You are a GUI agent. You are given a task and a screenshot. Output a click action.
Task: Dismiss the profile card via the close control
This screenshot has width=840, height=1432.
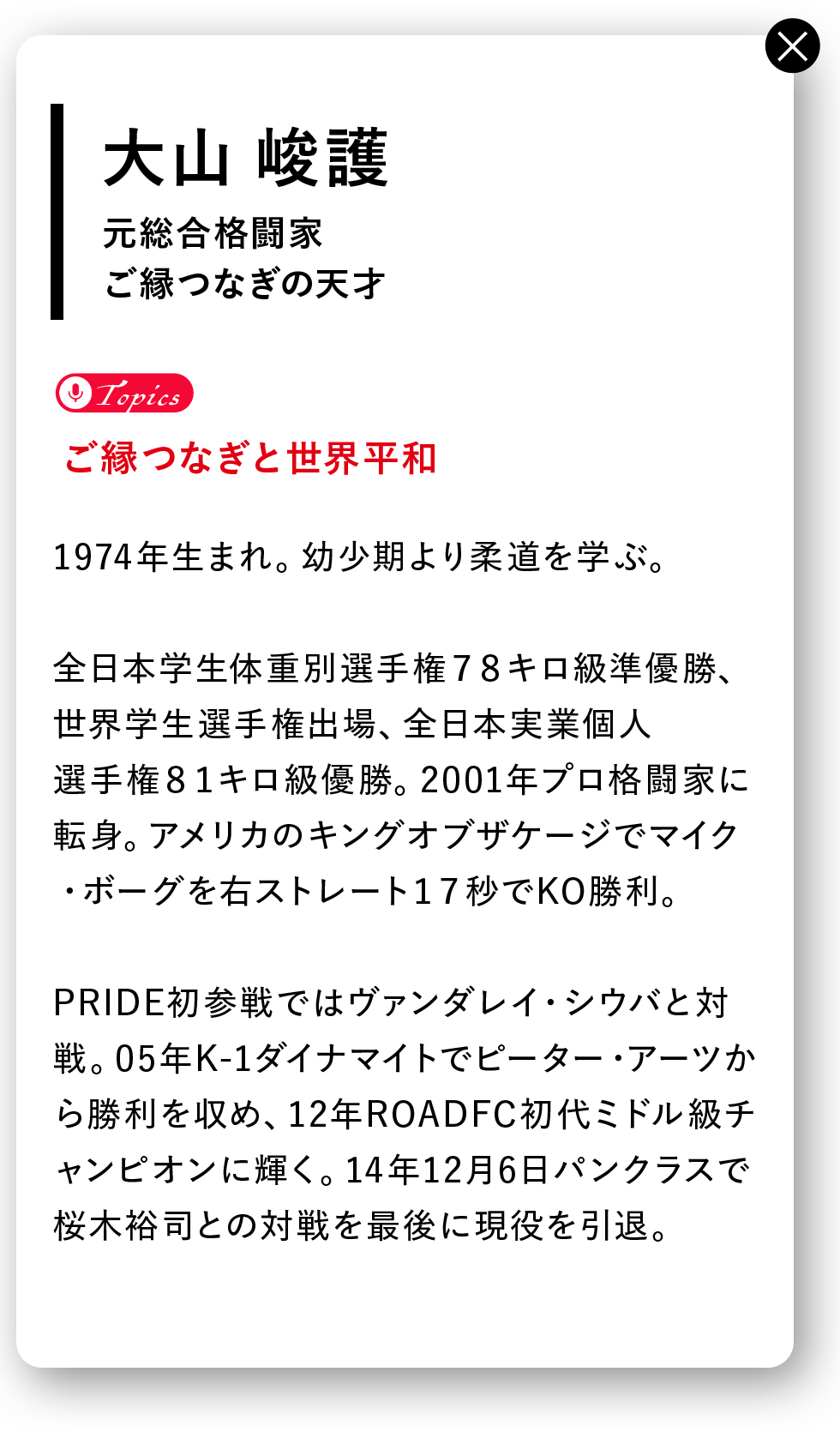(794, 47)
